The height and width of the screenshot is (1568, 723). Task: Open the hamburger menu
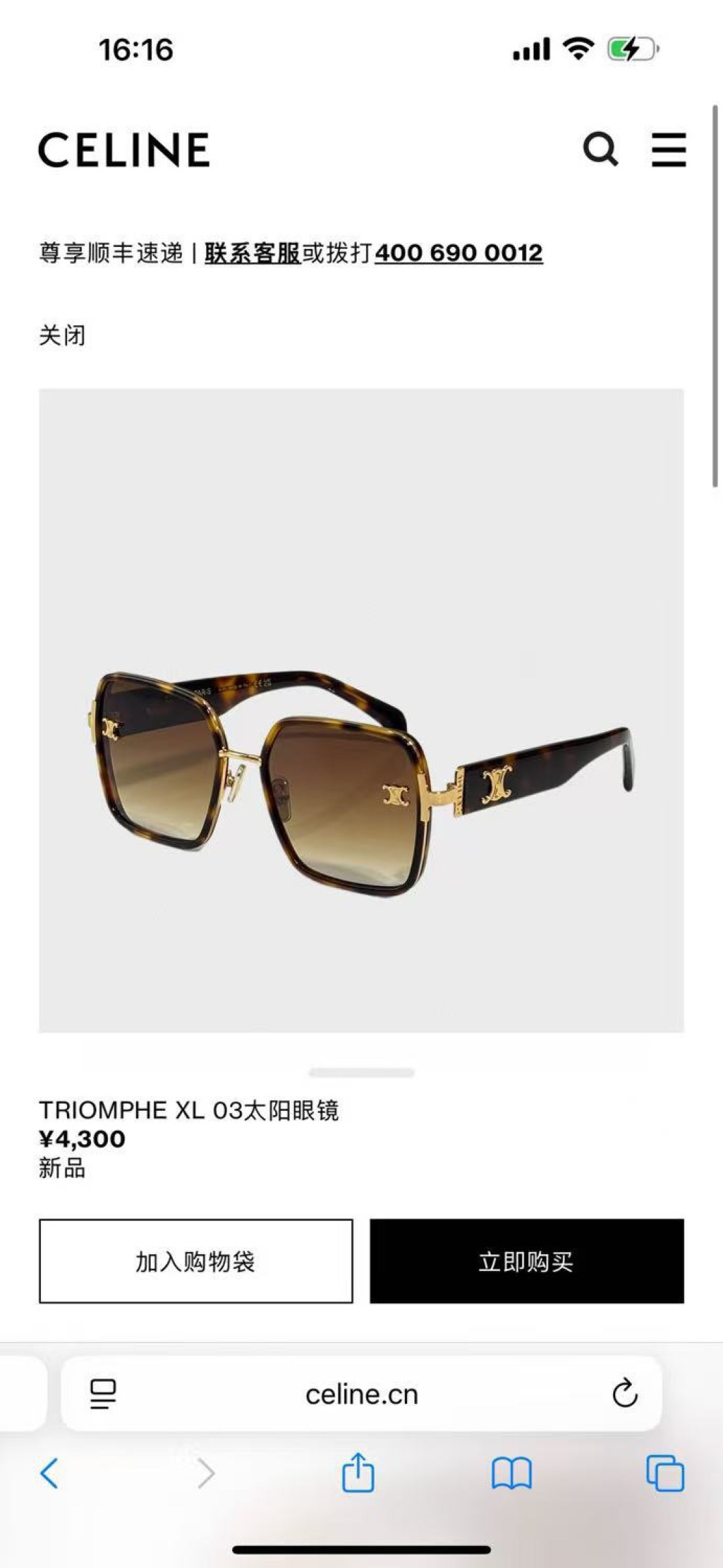pos(669,149)
